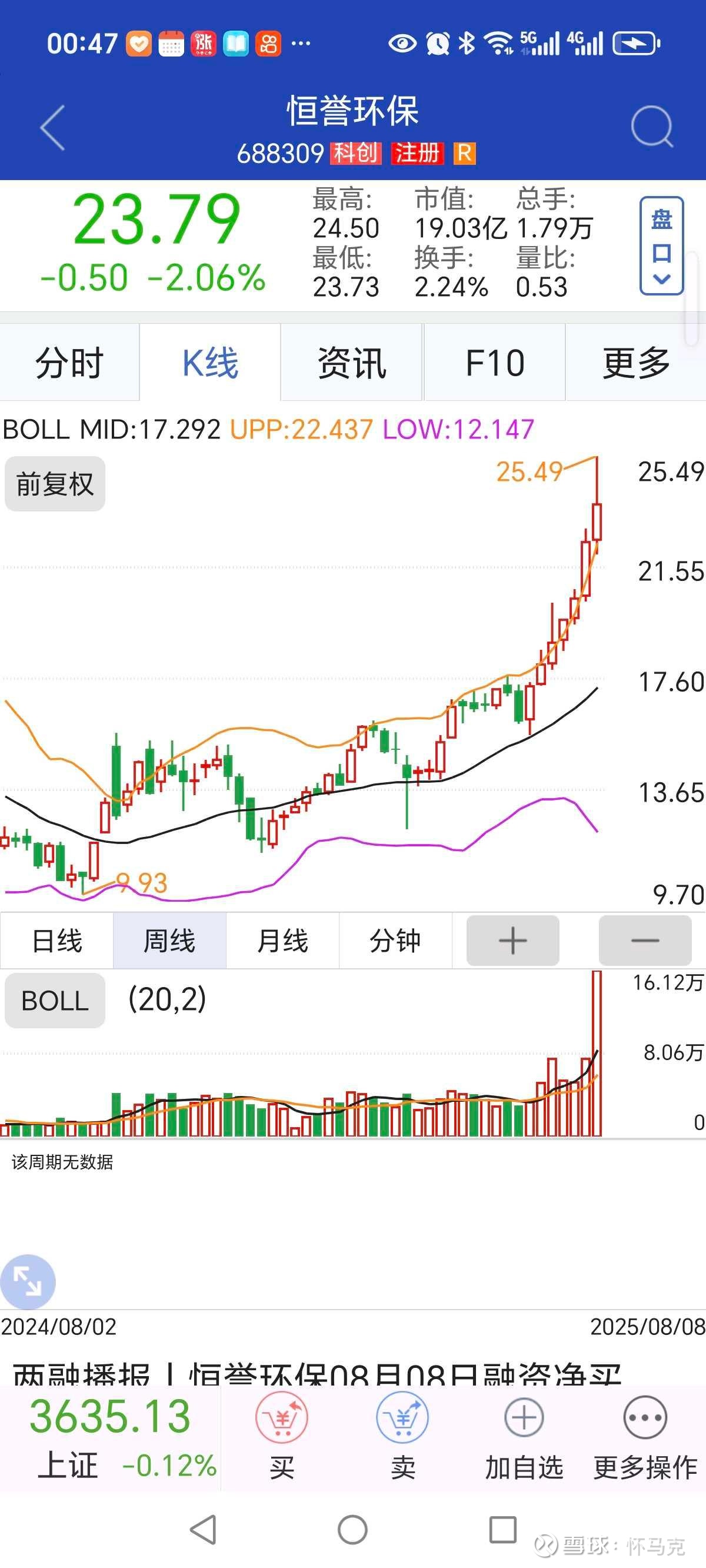Change the 前复权 adjustment setting
The image size is (706, 1568).
55,484
